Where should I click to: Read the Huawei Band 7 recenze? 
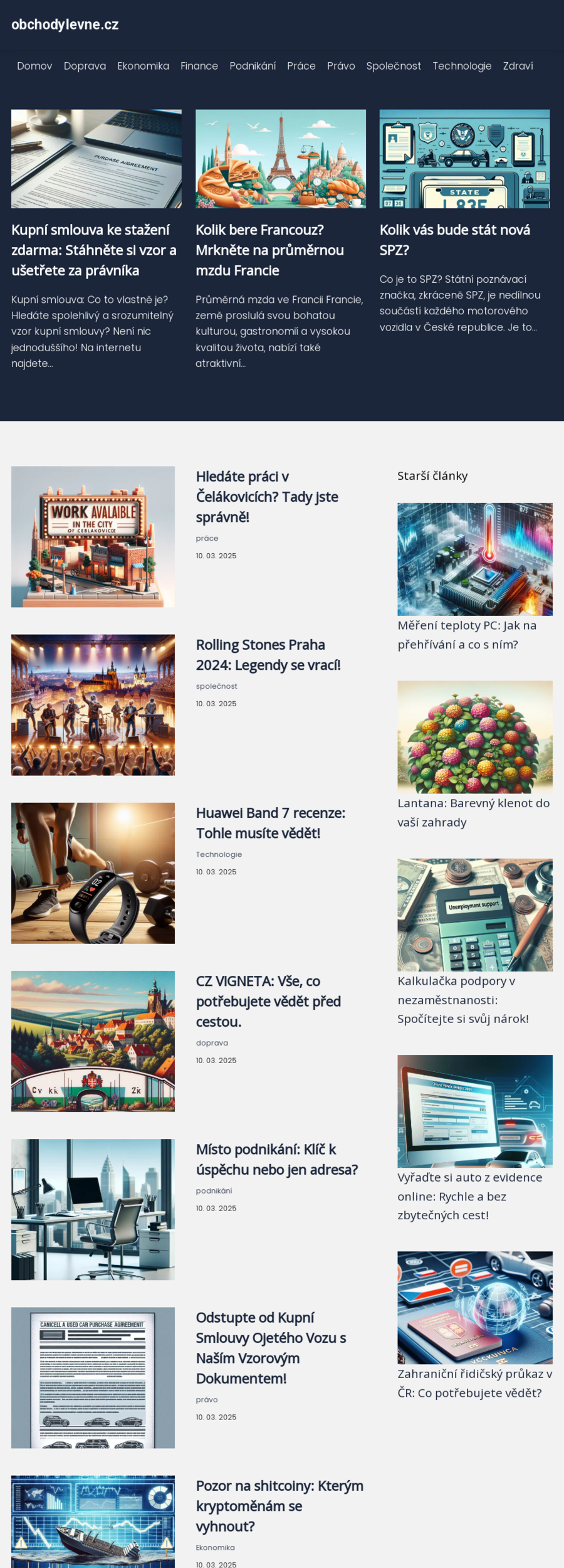pos(271,823)
